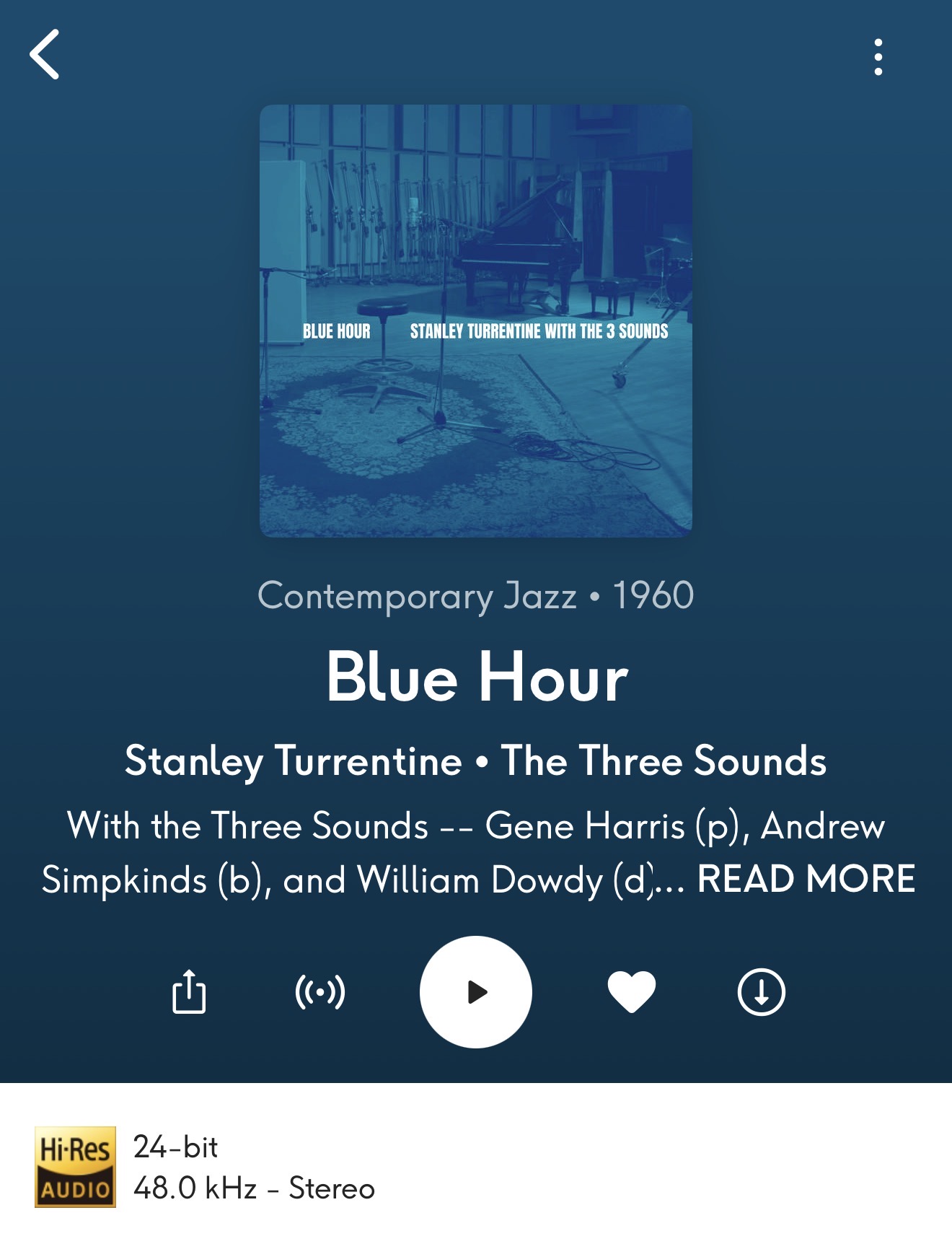Go back using the back arrow
Screen dimensions: 952x1236
tap(45, 55)
